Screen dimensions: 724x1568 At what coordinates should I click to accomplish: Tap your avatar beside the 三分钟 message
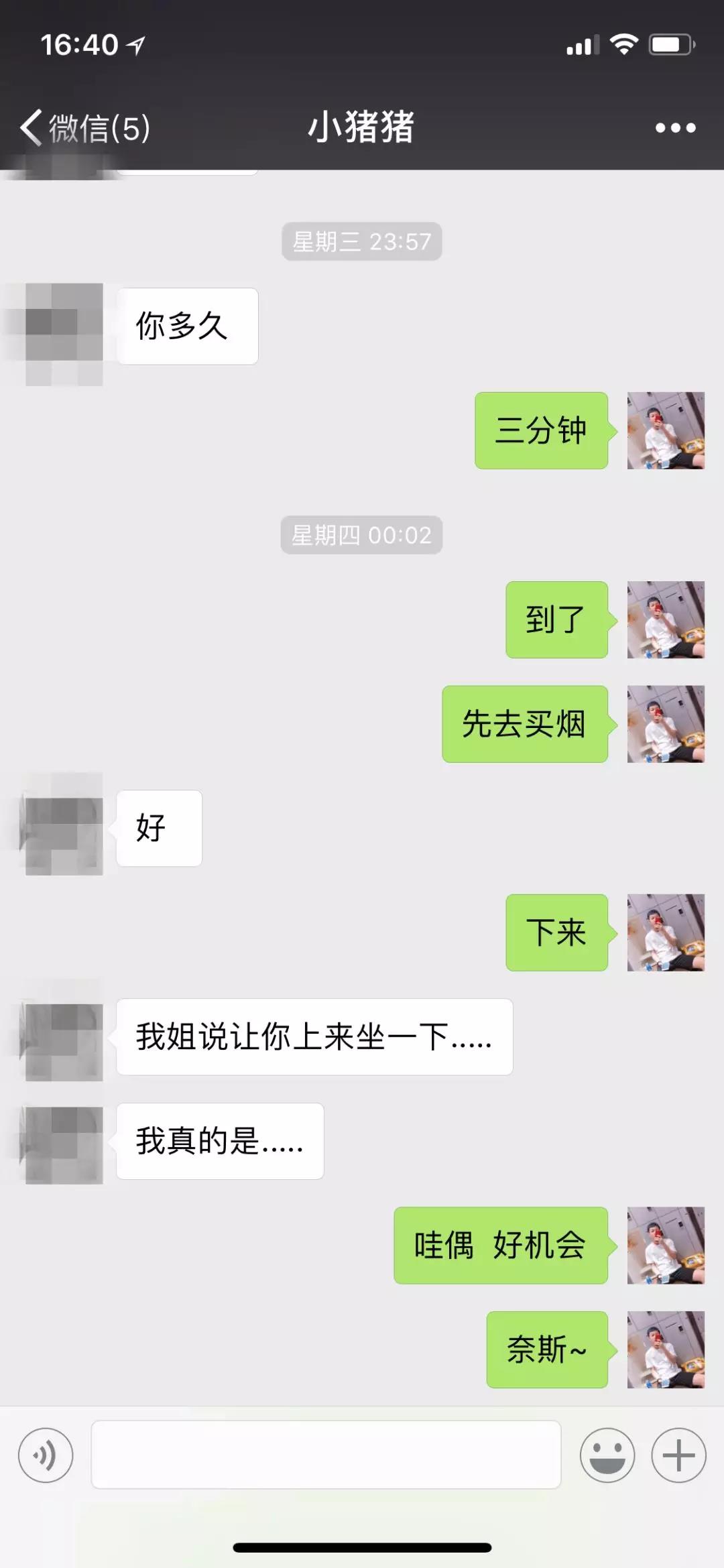(x=666, y=431)
